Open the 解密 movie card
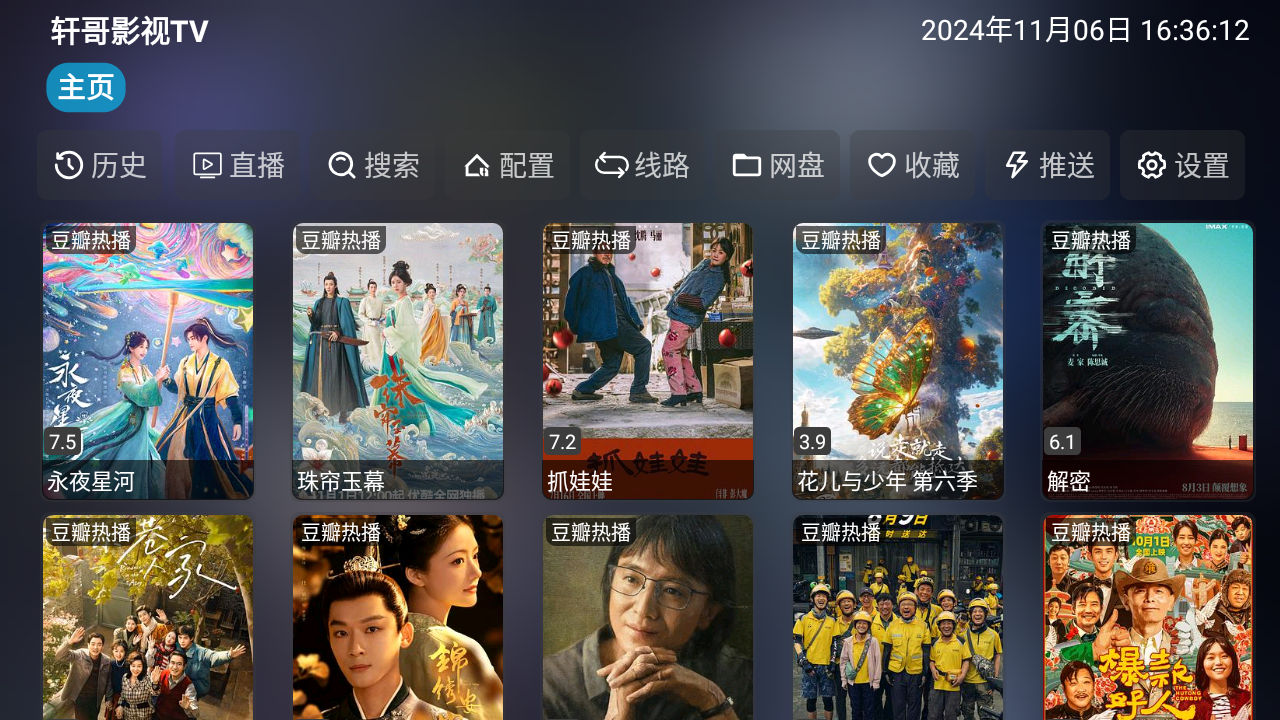The width and height of the screenshot is (1280, 720). click(1148, 360)
